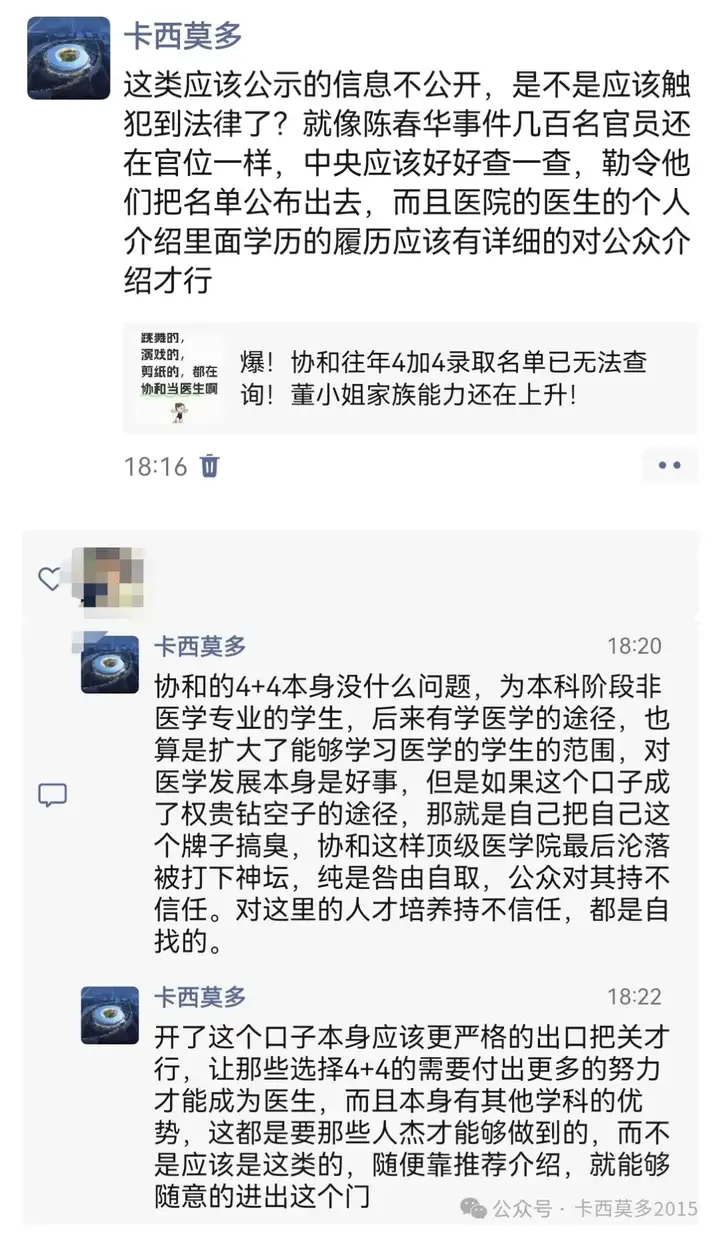Image resolution: width=720 pixels, height=1237 pixels.
Task: Tap the speech-bubble comment icon
Action: tap(51, 795)
